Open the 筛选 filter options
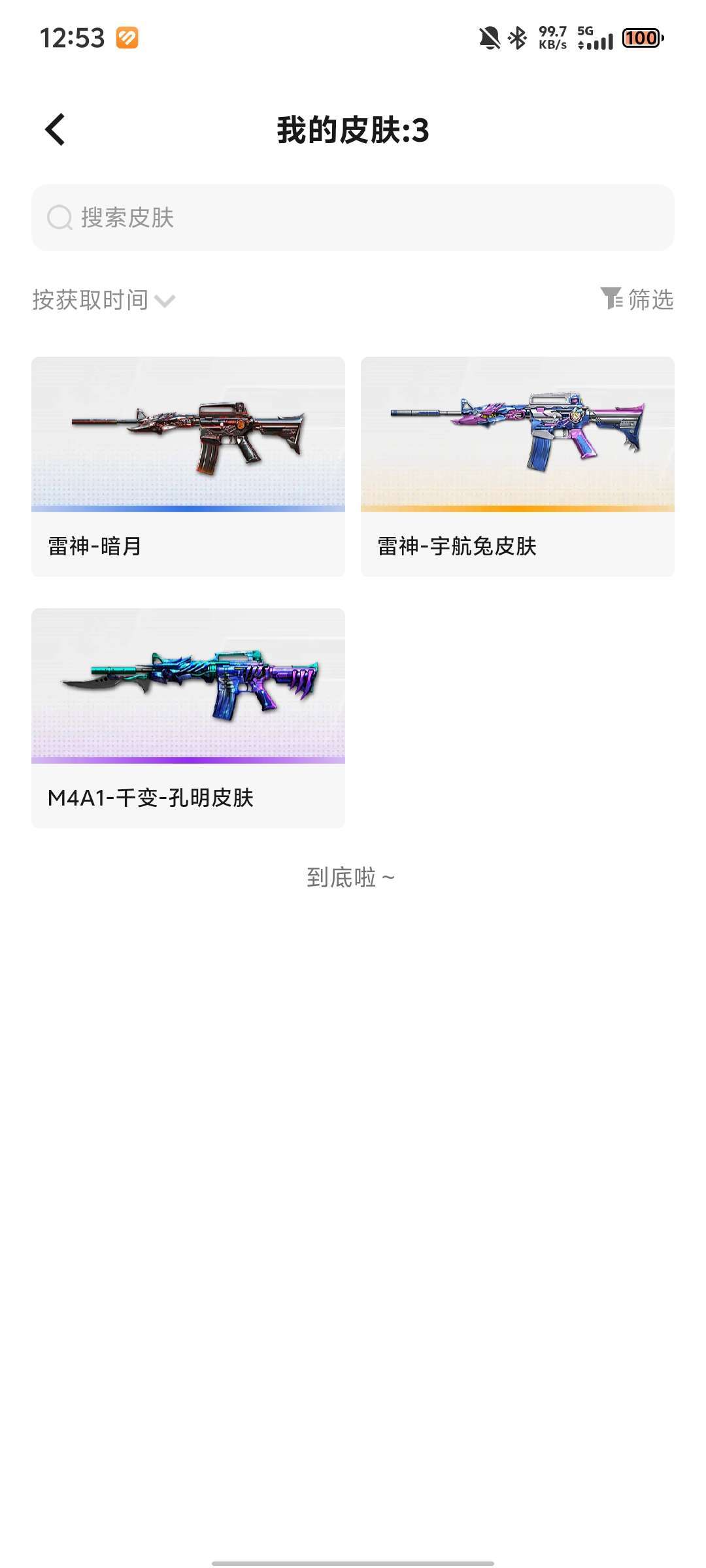The width and height of the screenshot is (706, 1568). 637,299
